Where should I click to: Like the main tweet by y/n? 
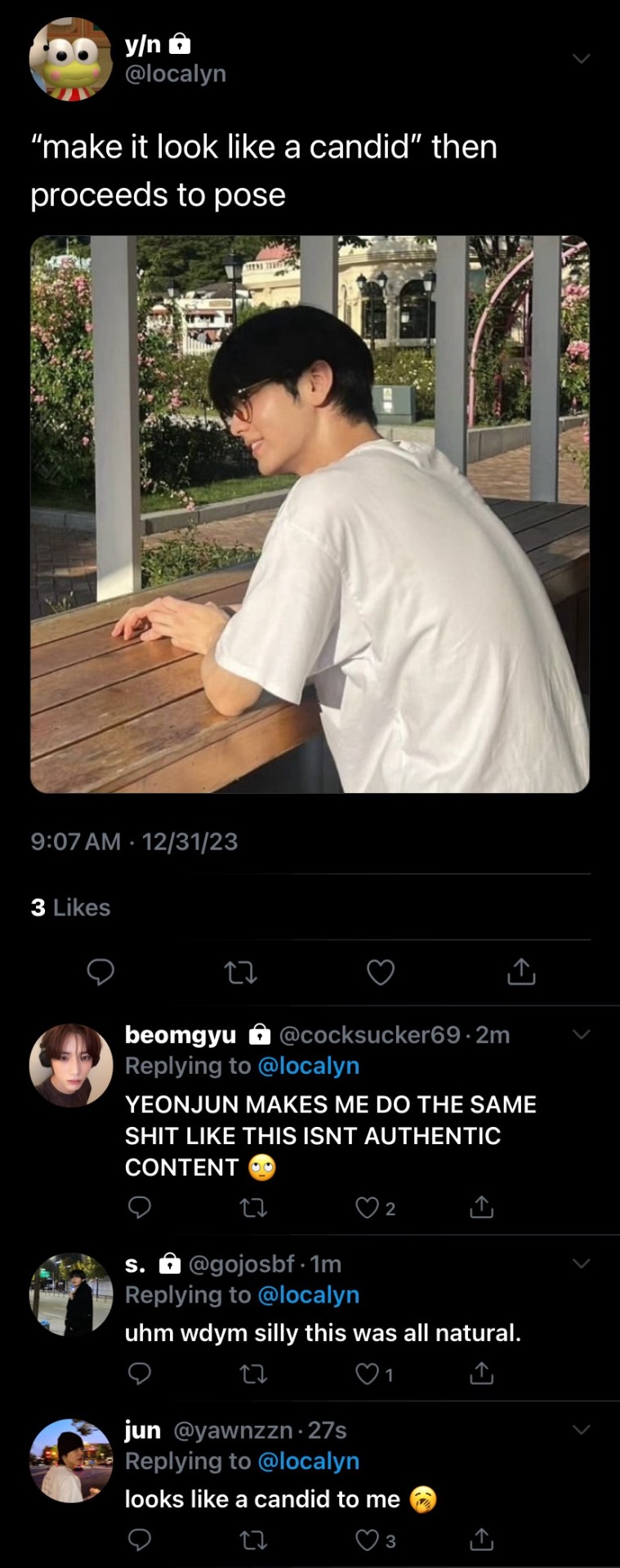pos(381,972)
